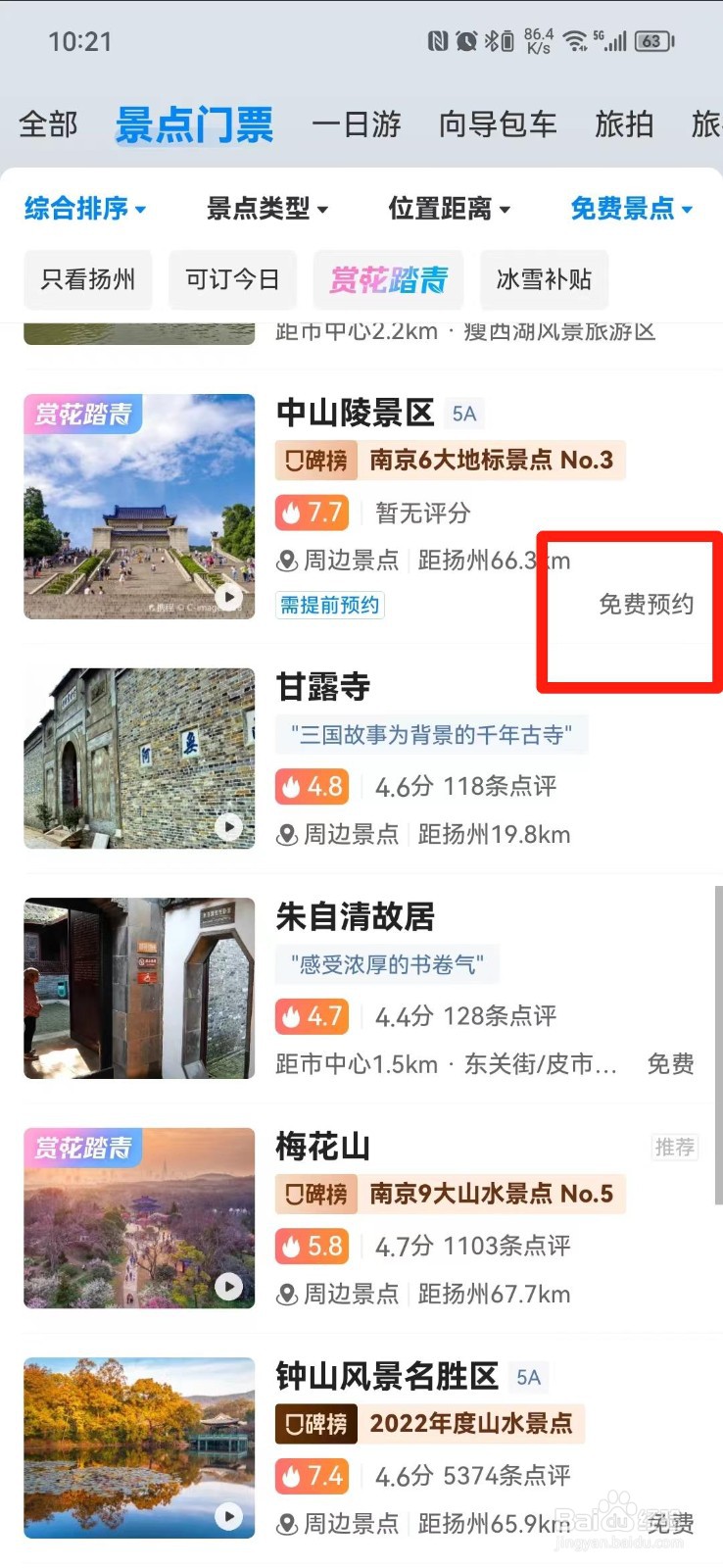Click the flame heat score 7.7 badge
Screen dimensions: 723x1568
pos(311,512)
